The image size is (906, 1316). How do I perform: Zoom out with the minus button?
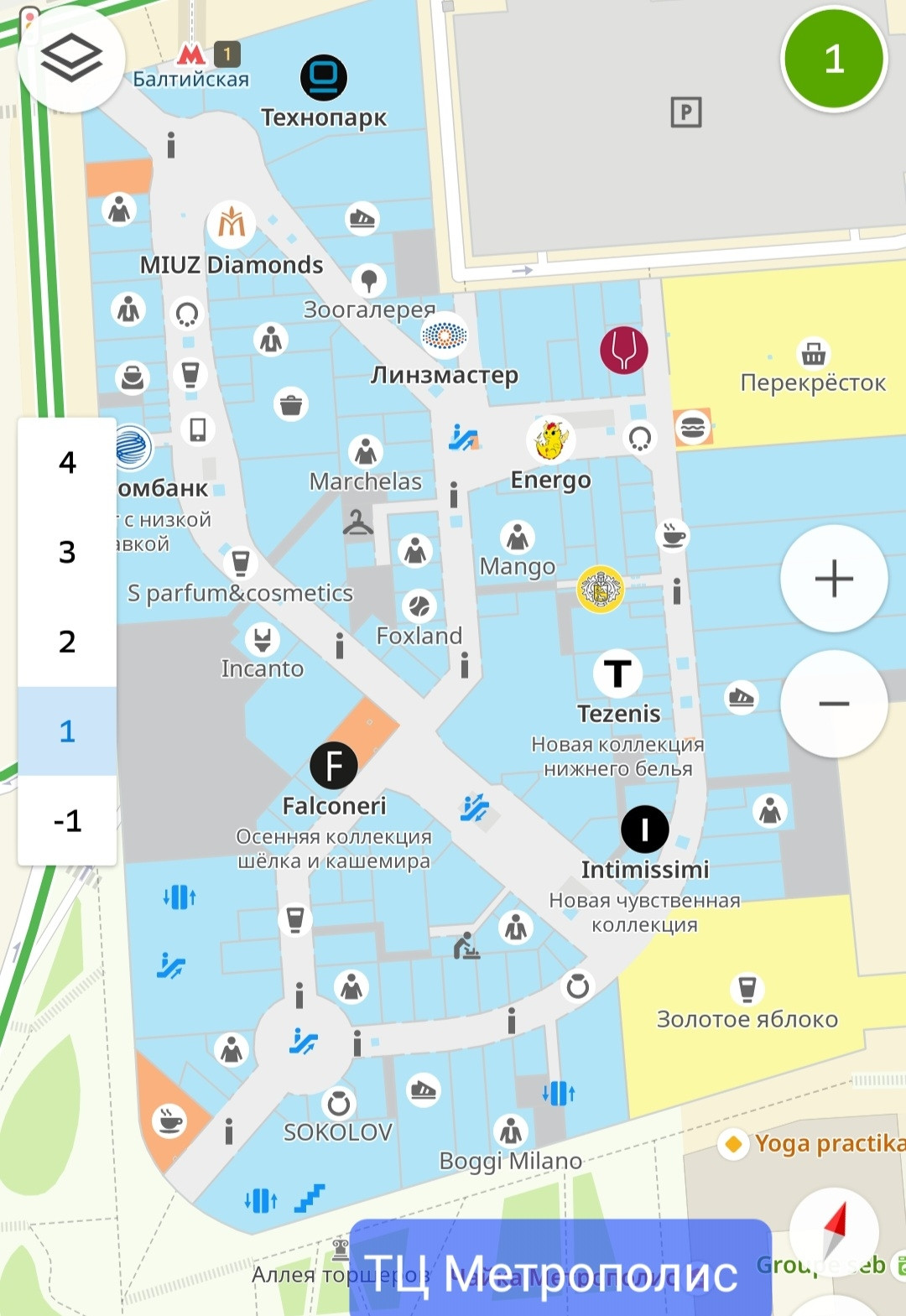tap(834, 704)
